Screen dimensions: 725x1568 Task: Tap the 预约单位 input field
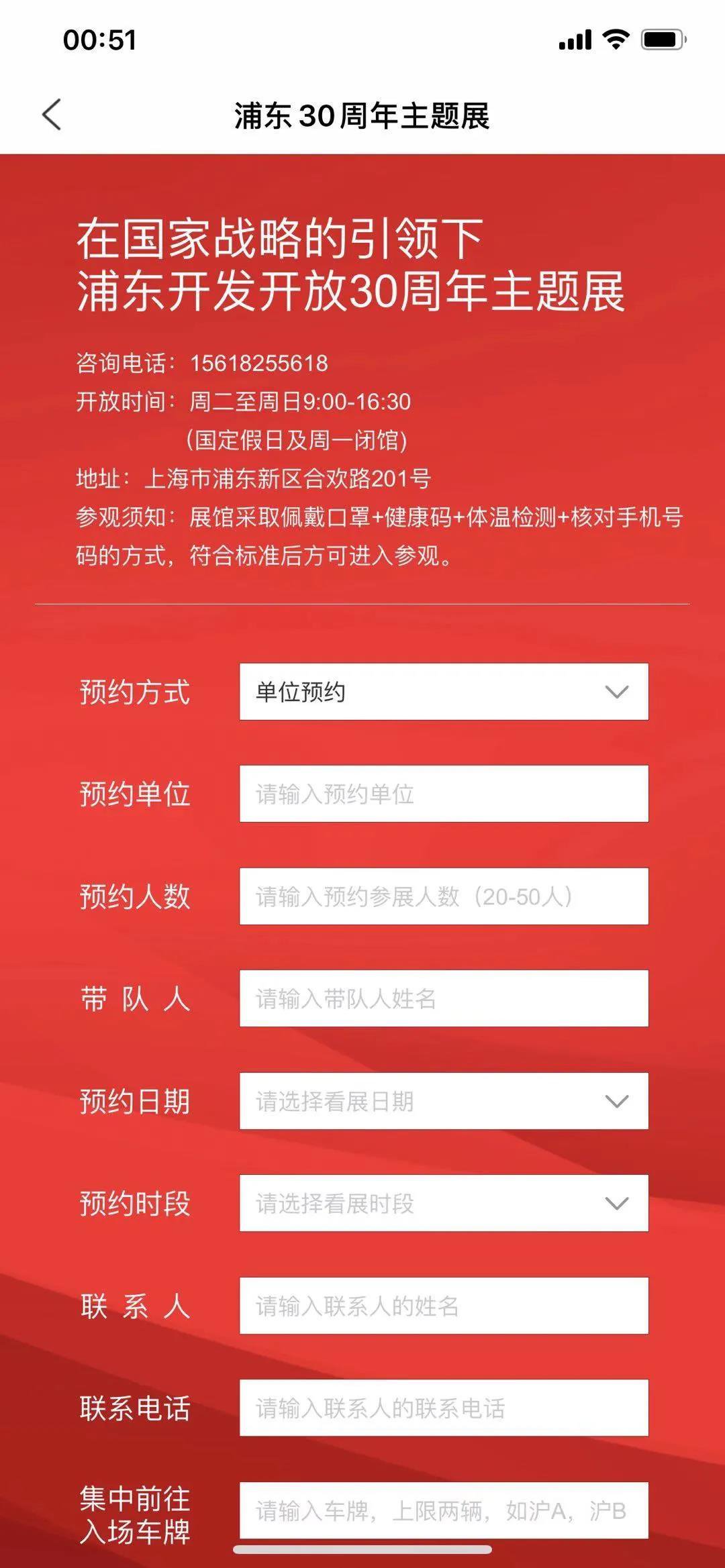(444, 794)
